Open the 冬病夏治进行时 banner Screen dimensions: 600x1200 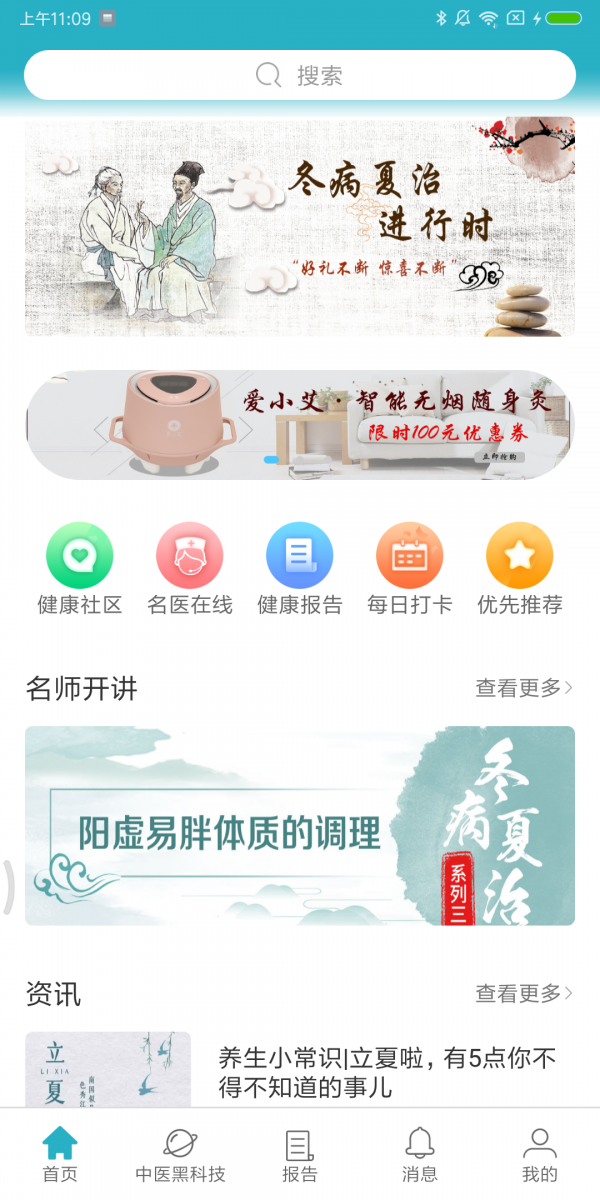tap(300, 227)
